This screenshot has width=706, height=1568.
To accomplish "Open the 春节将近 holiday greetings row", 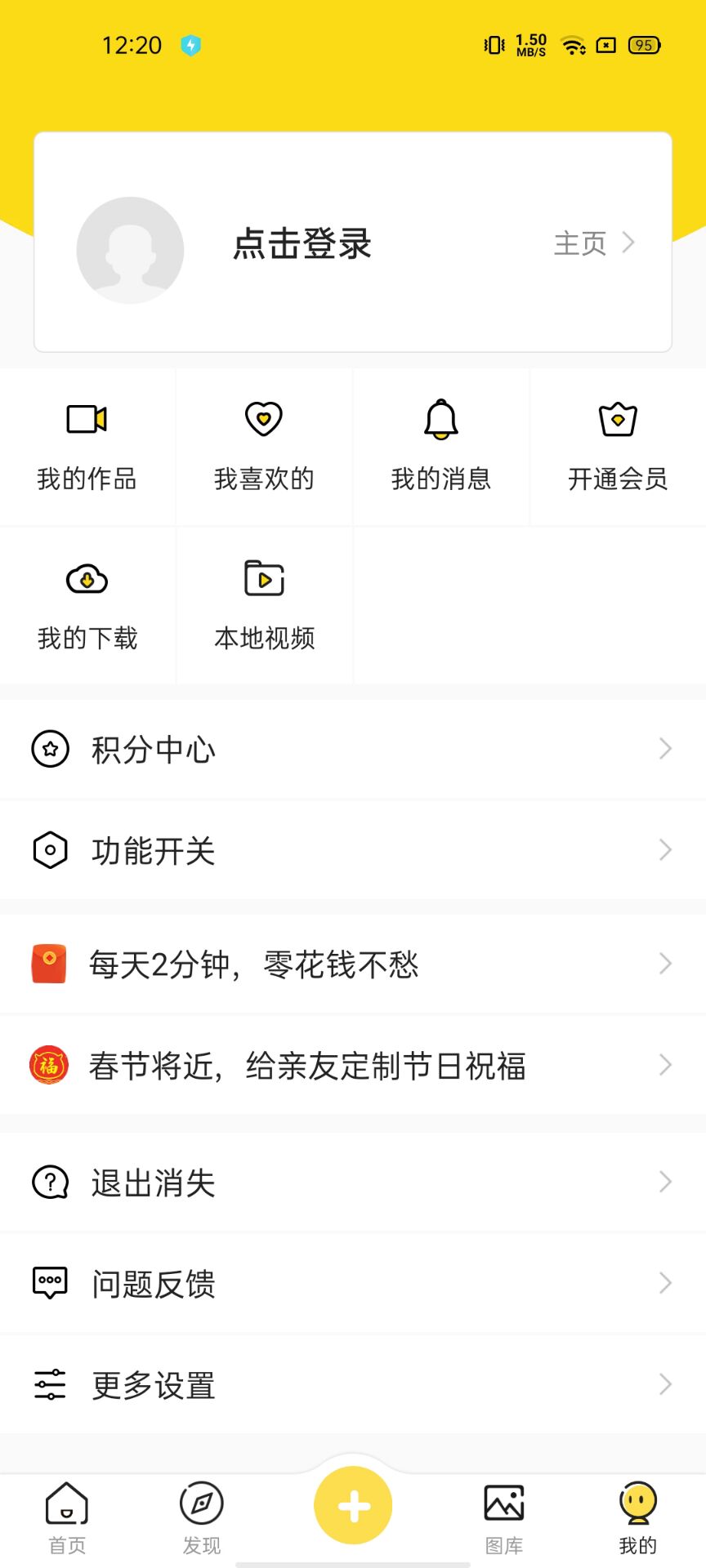I will point(353,1065).
